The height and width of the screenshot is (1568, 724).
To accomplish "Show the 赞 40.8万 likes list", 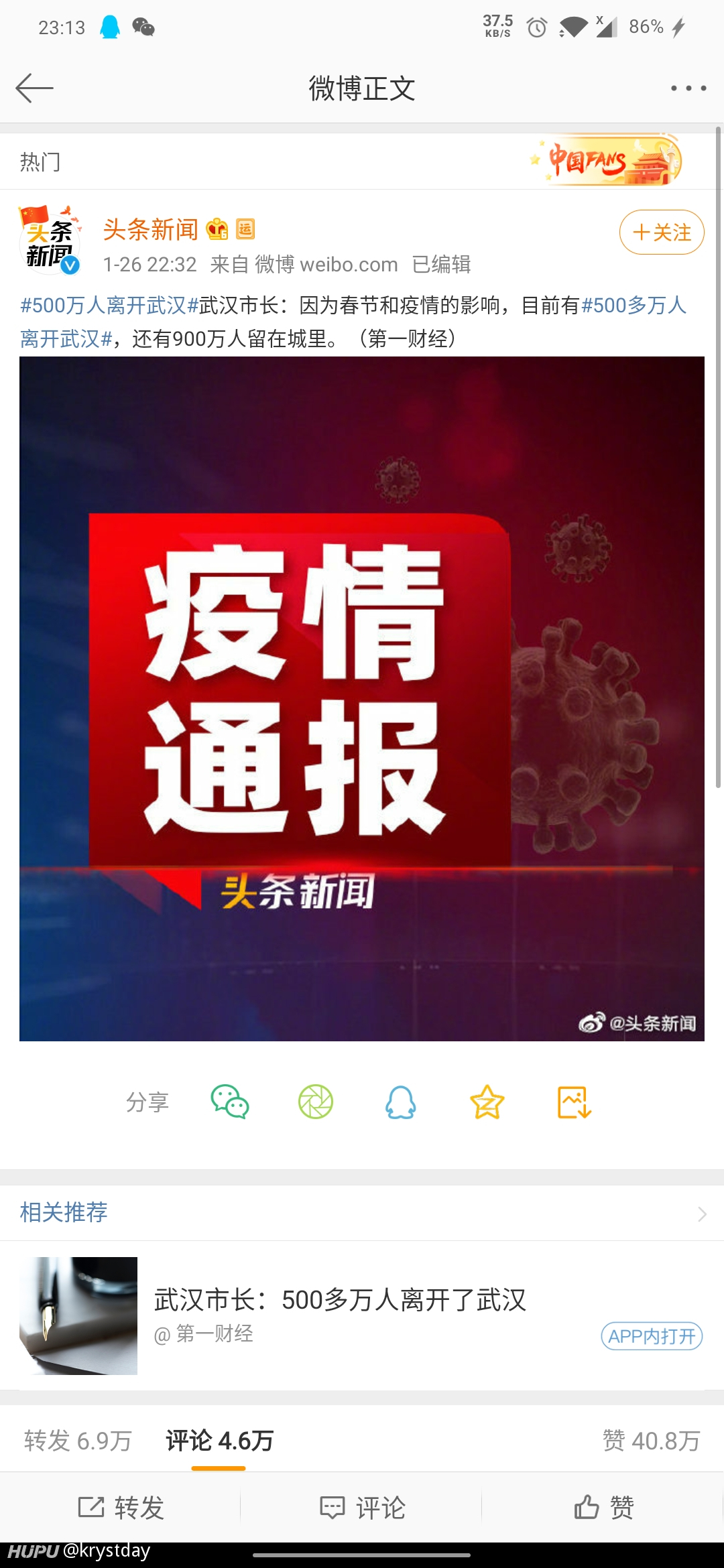I will (x=652, y=1441).
